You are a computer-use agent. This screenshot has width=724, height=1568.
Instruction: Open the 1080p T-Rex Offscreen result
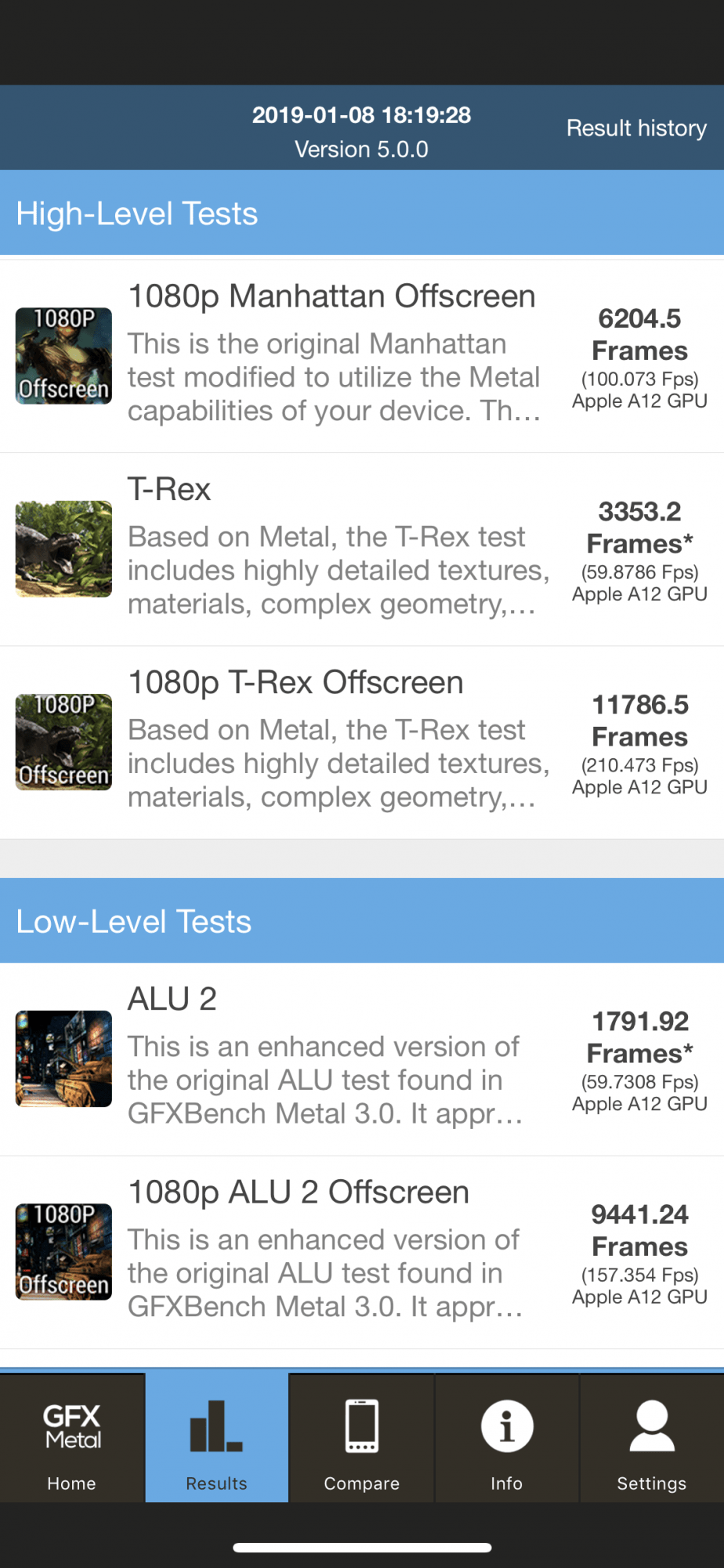tap(362, 742)
